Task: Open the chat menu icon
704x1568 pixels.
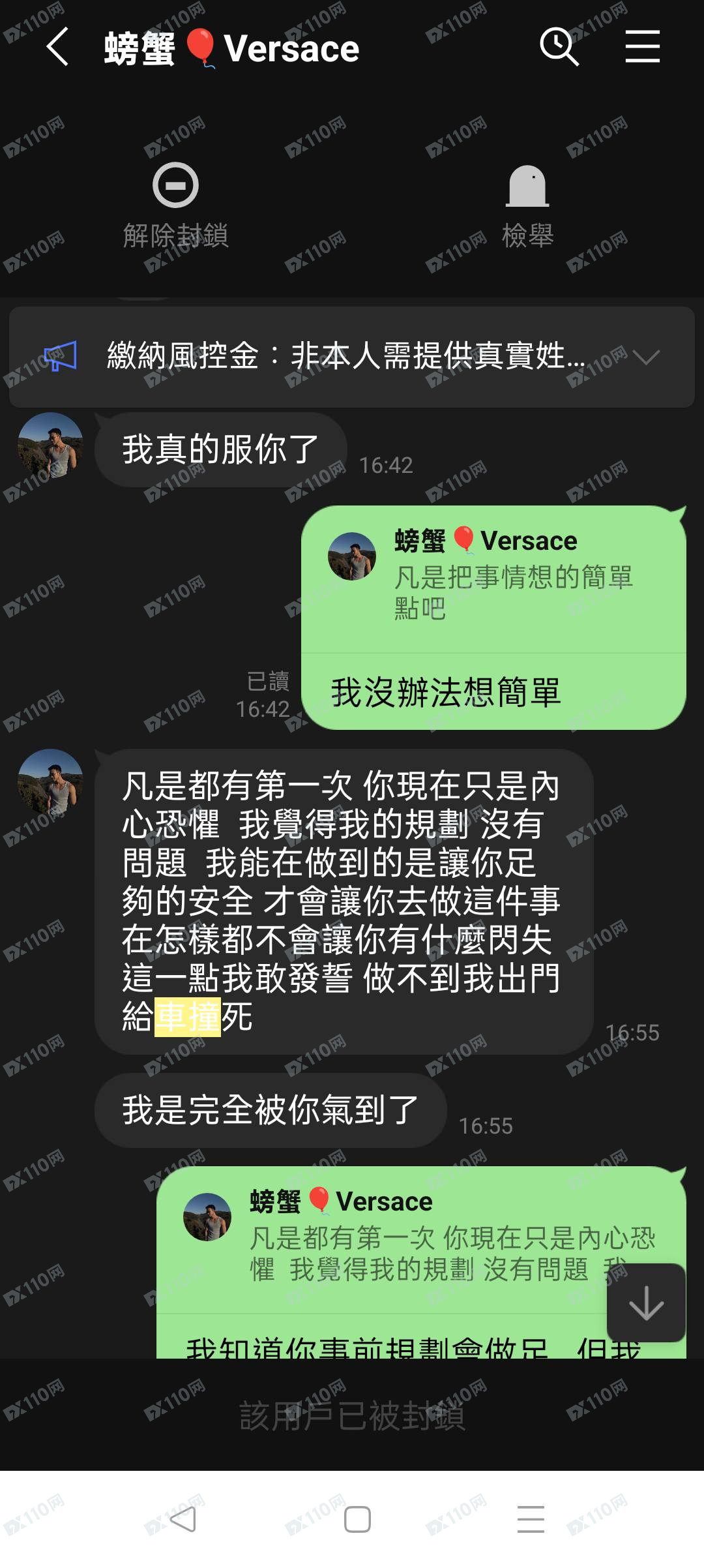Action: click(x=642, y=47)
